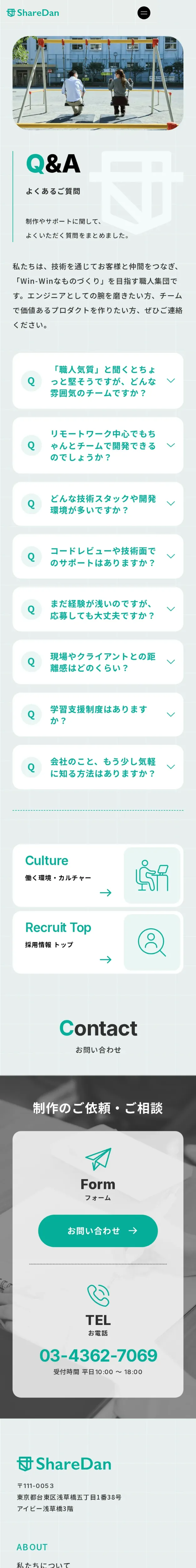The width and height of the screenshot is (196, 1568).
Task: Expand the まだ経験が浅い application question
Action: (x=98, y=609)
